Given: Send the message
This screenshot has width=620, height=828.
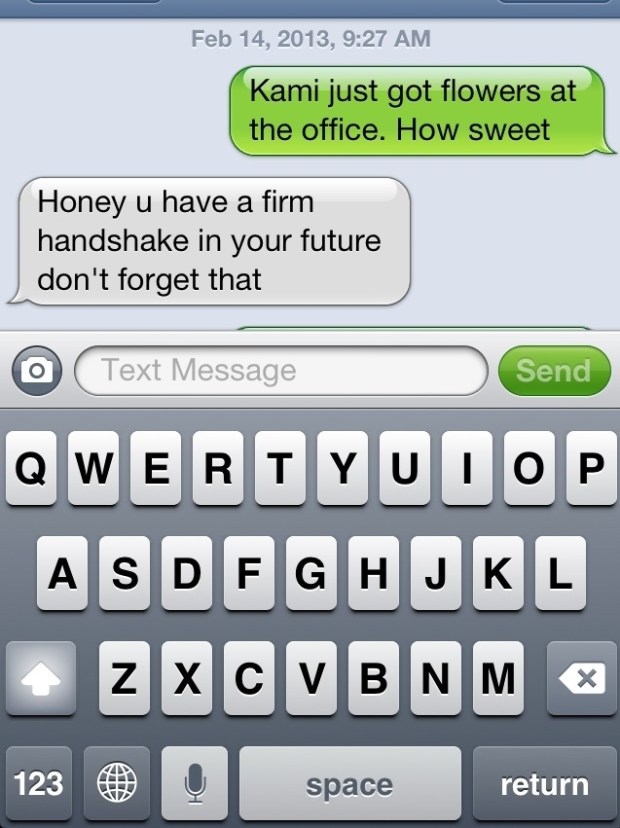Looking at the screenshot, I should 553,371.
